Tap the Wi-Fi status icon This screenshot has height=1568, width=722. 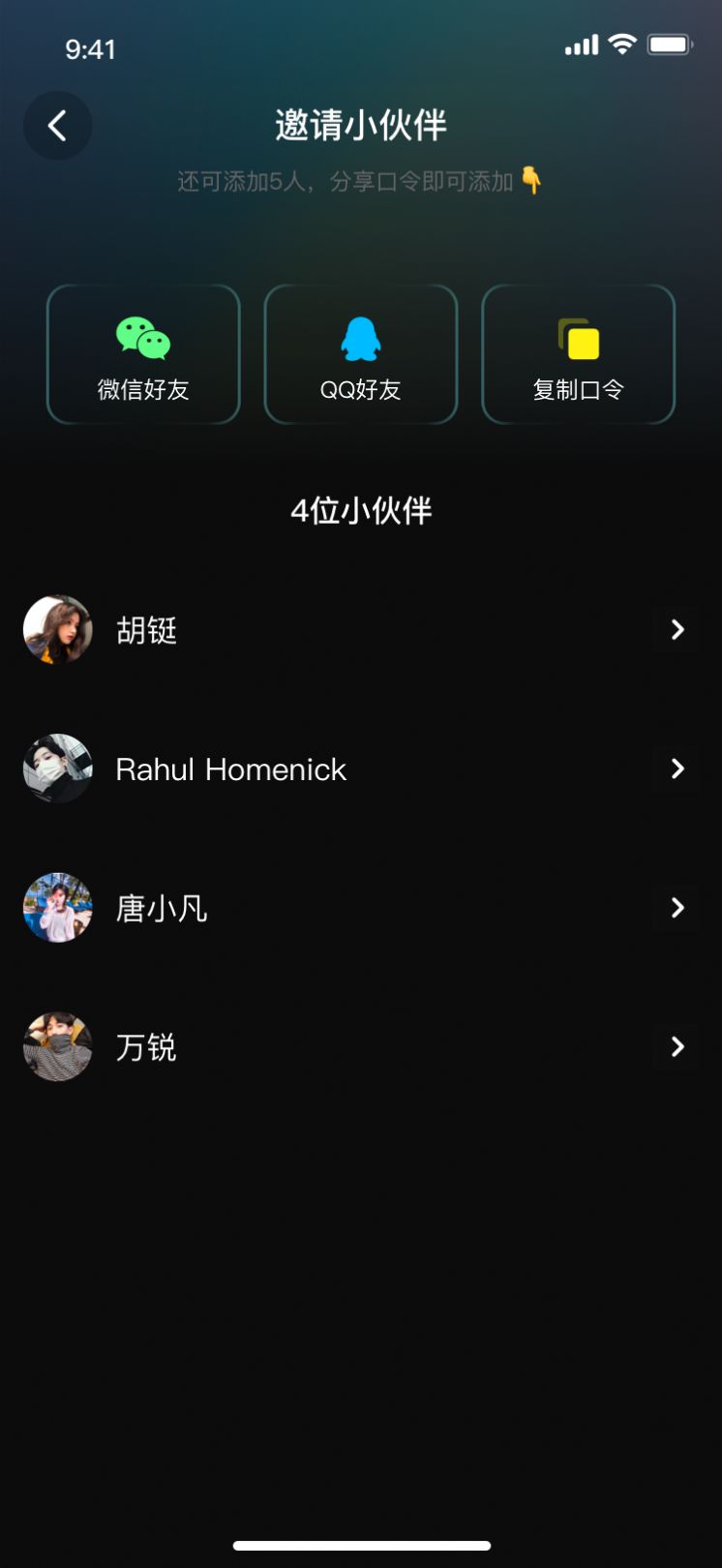(624, 44)
